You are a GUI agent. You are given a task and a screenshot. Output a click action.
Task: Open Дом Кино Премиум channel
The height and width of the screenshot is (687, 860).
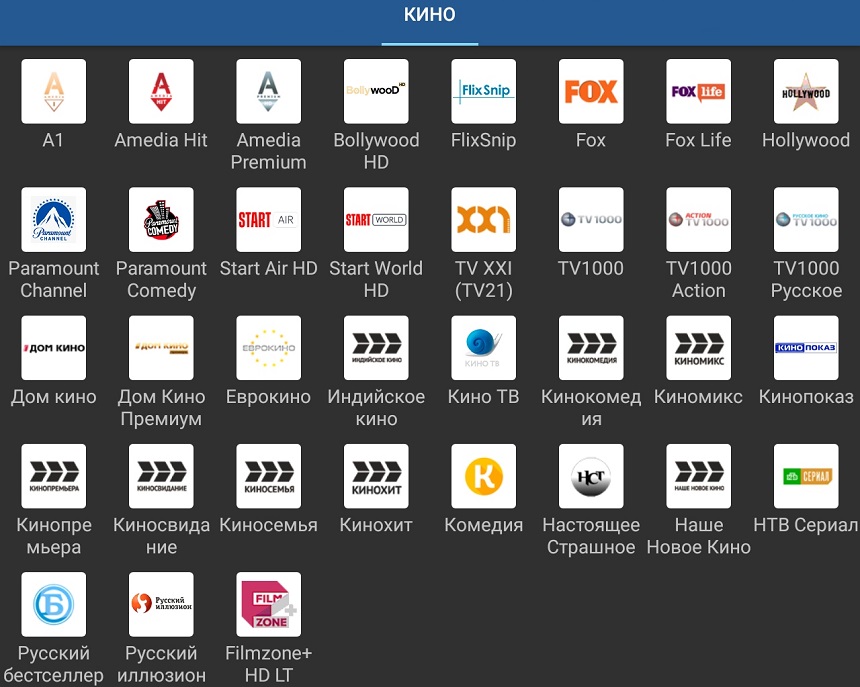click(161, 348)
